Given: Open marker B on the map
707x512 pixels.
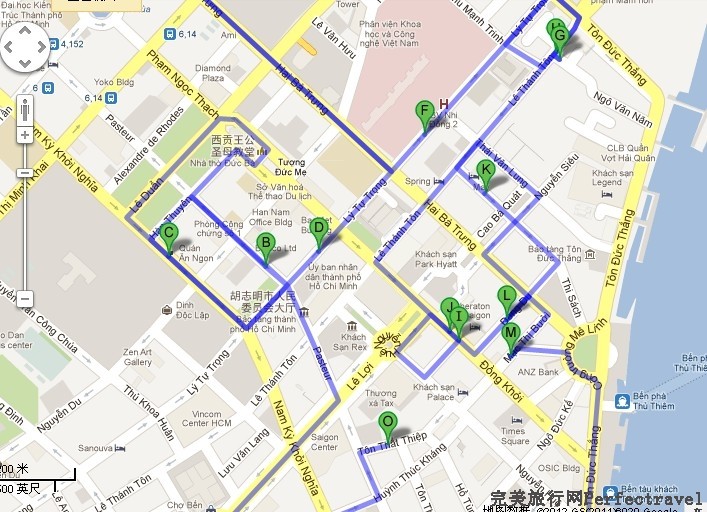Looking at the screenshot, I should point(265,245).
